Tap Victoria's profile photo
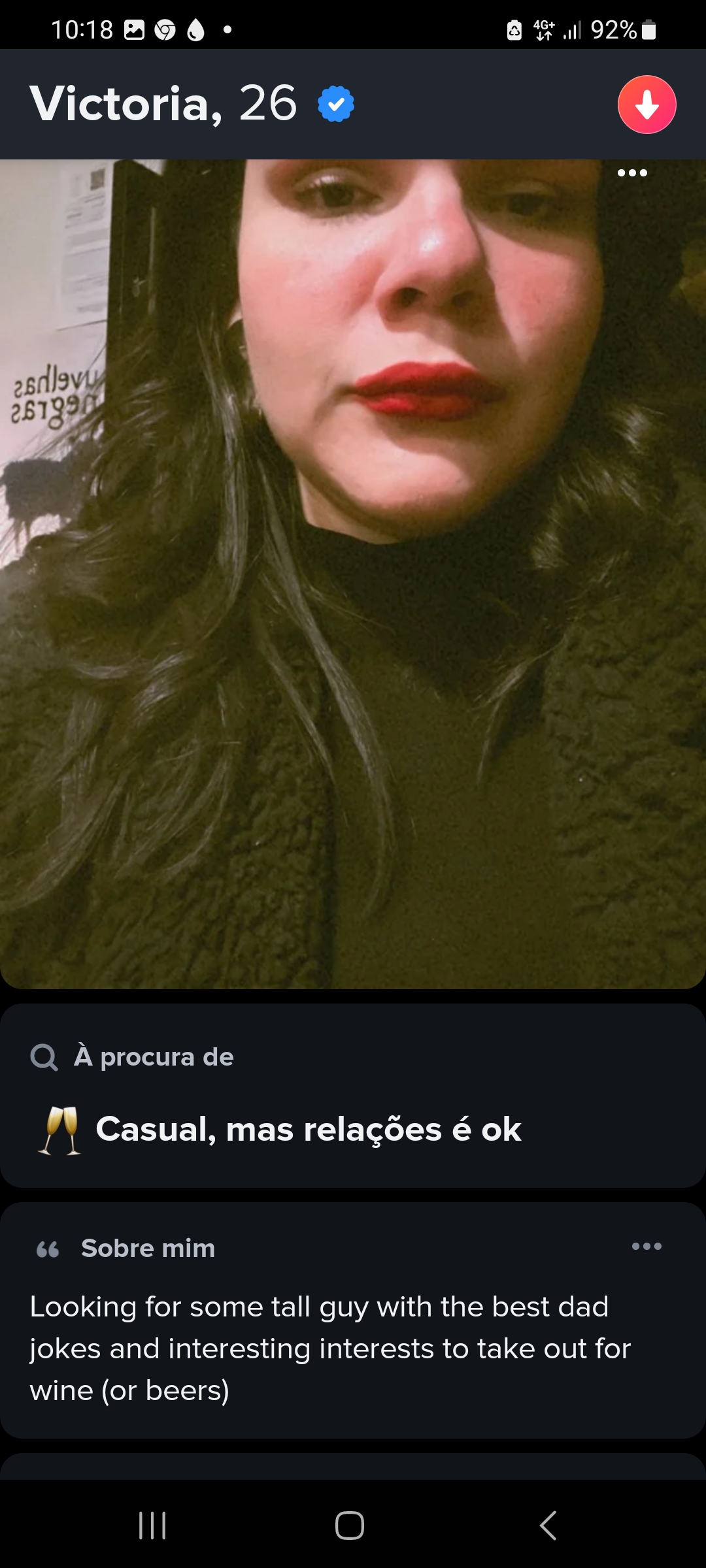The image size is (706, 1568). (x=353, y=574)
